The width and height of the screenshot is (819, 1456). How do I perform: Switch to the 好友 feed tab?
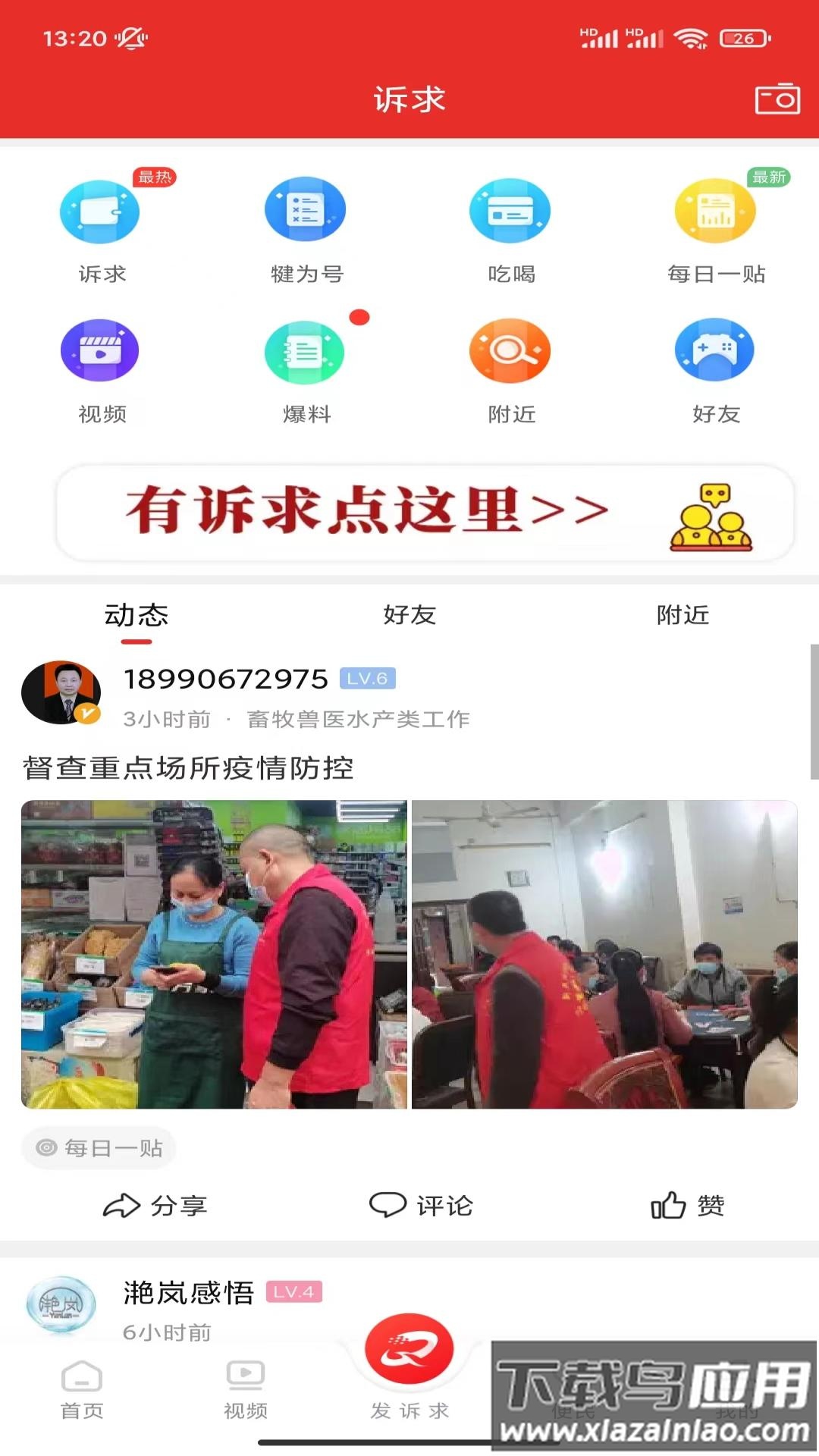pyautogui.click(x=409, y=617)
